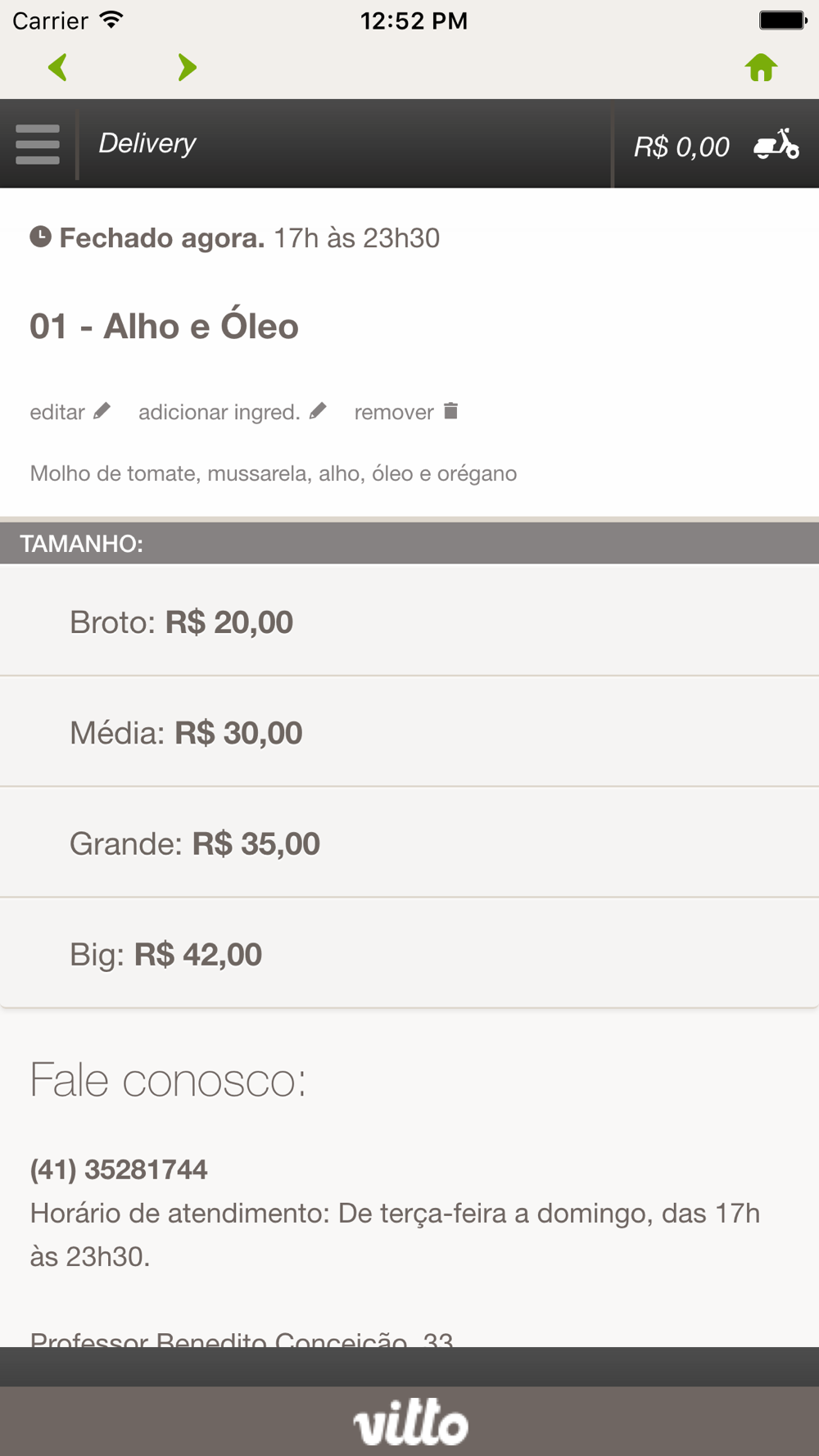This screenshot has height=1456, width=819.
Task: Go forward with the green right arrow
Action: (188, 67)
